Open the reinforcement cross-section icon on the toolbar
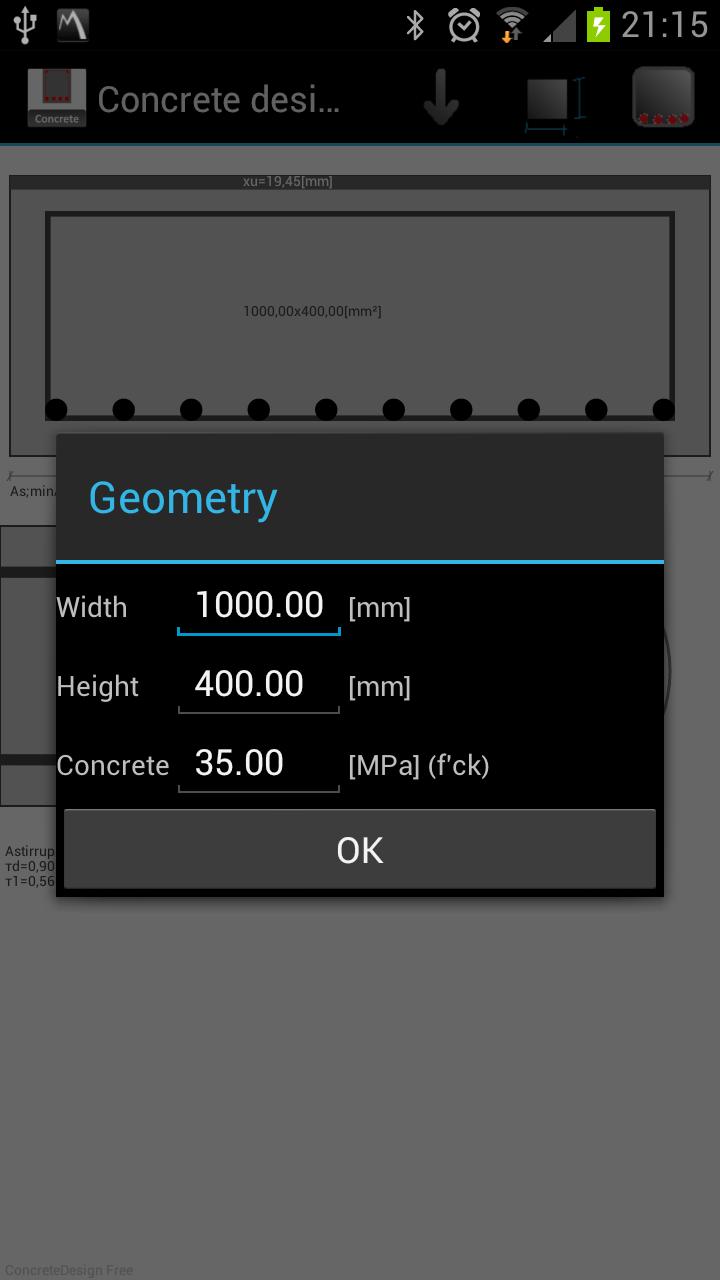The width and height of the screenshot is (720, 1280). (662, 97)
